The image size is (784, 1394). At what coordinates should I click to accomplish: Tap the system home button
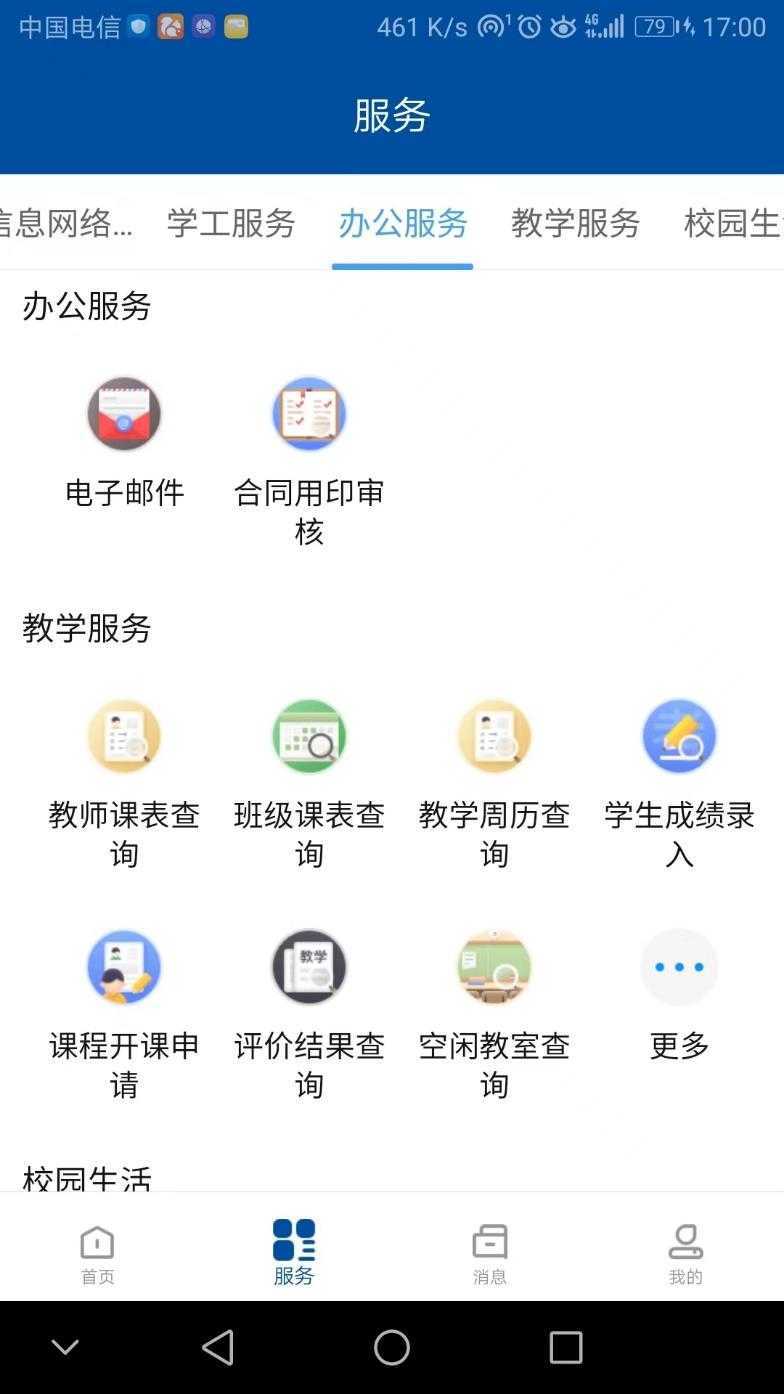point(392,1347)
